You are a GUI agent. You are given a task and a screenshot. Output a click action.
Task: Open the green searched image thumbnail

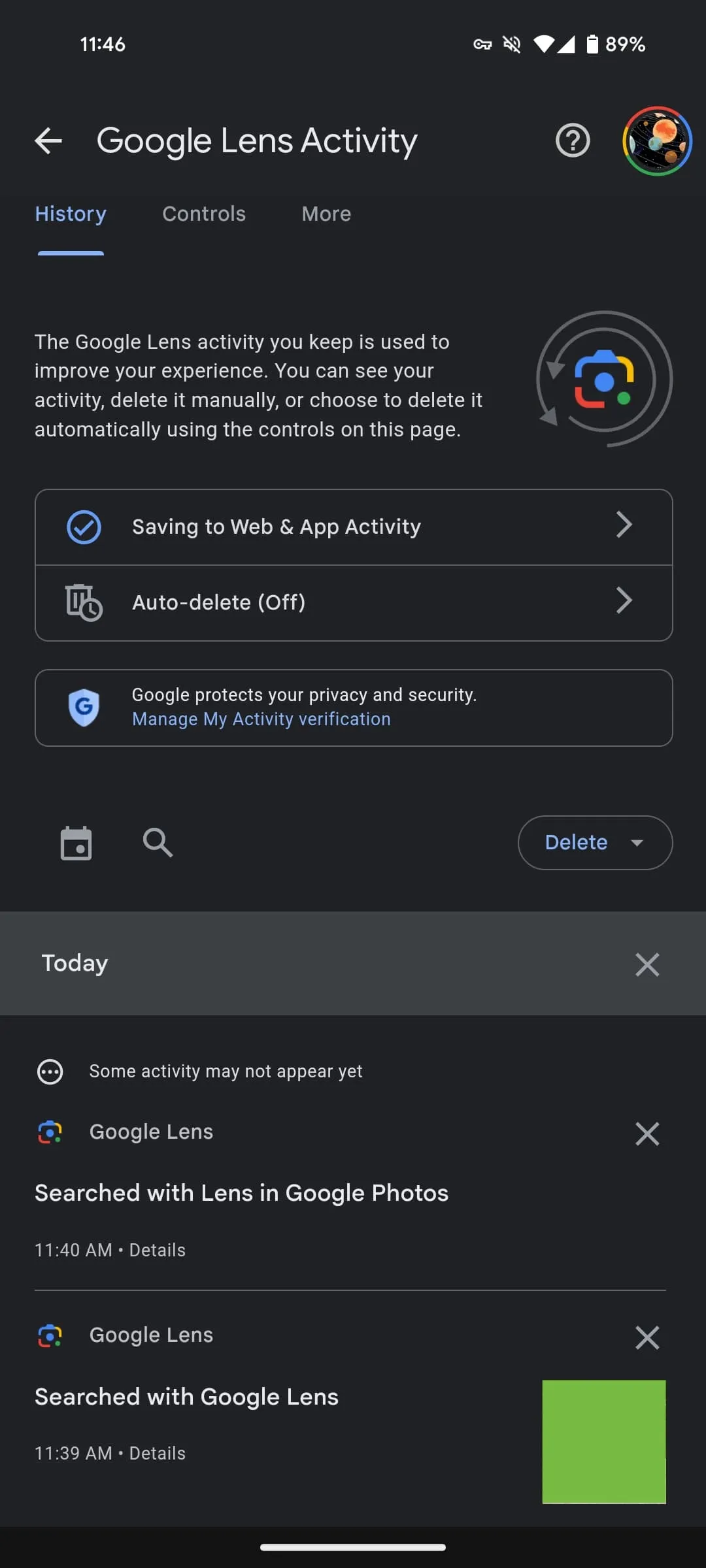603,1441
